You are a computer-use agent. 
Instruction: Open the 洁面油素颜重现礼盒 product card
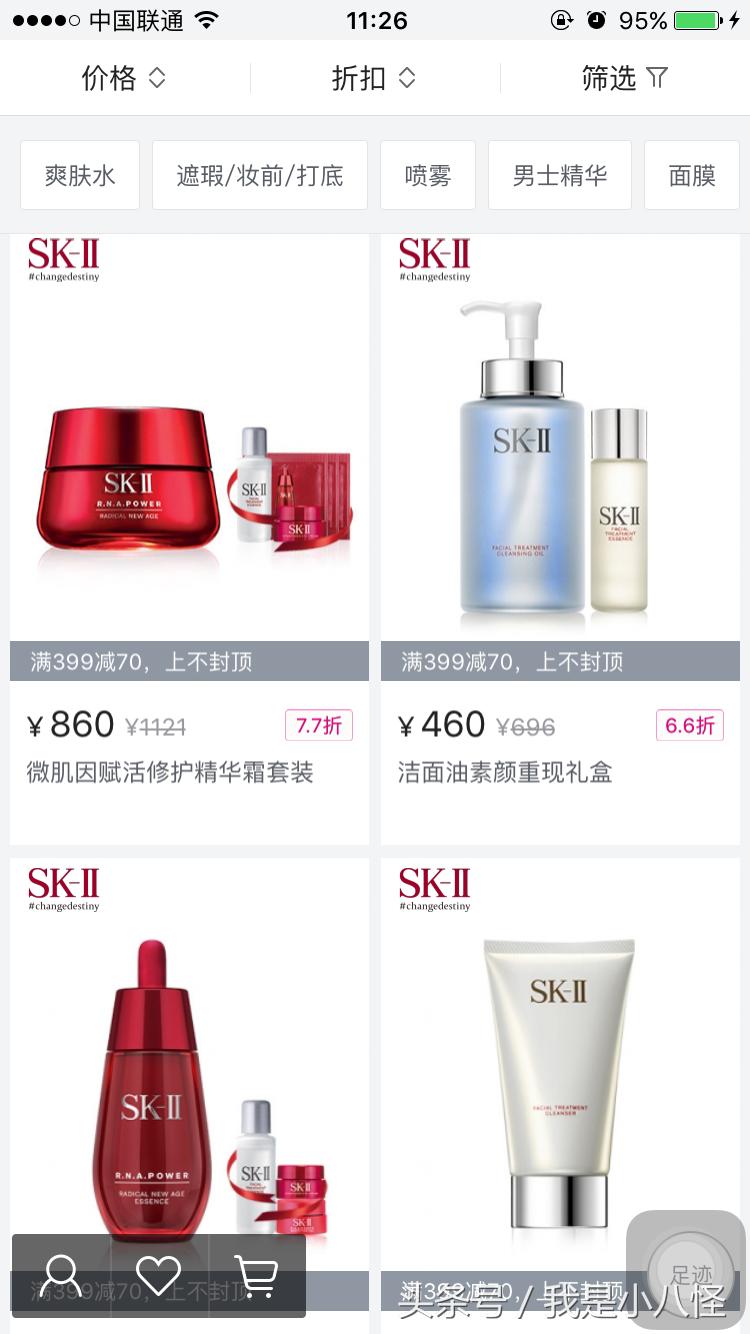(x=560, y=540)
